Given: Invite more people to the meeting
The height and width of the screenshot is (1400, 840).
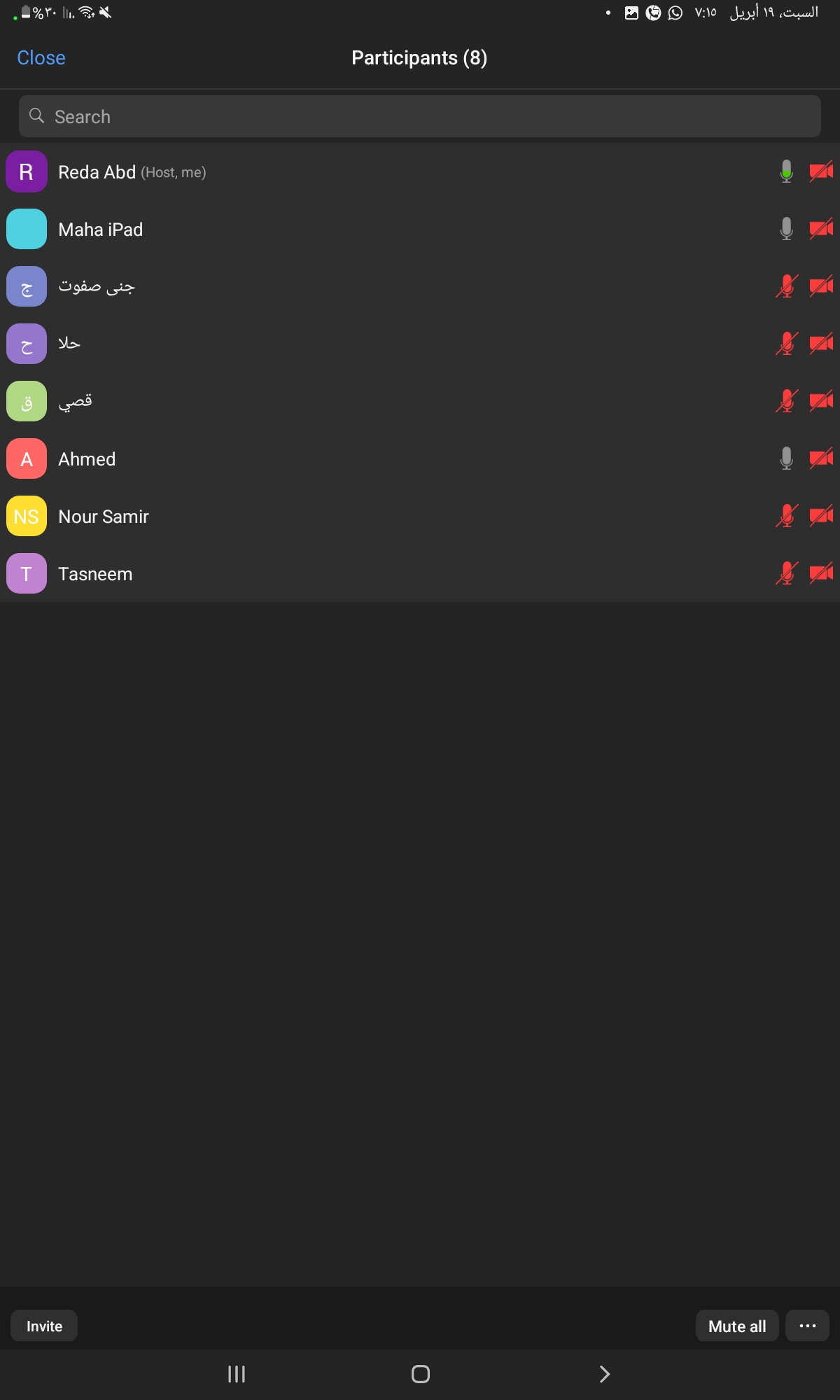Looking at the screenshot, I should pos(44,1326).
